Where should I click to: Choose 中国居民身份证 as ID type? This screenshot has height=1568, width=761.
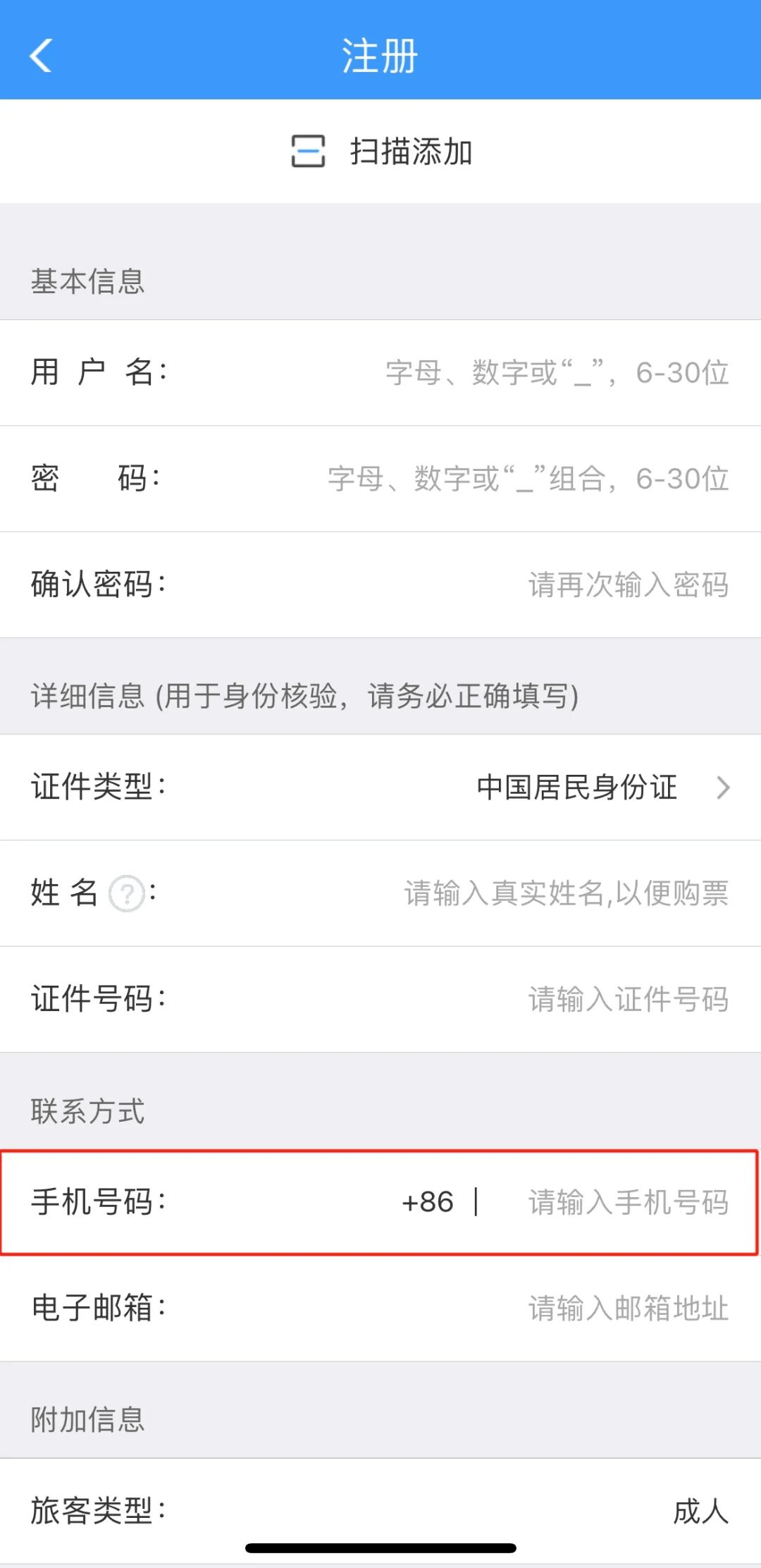[x=578, y=788]
